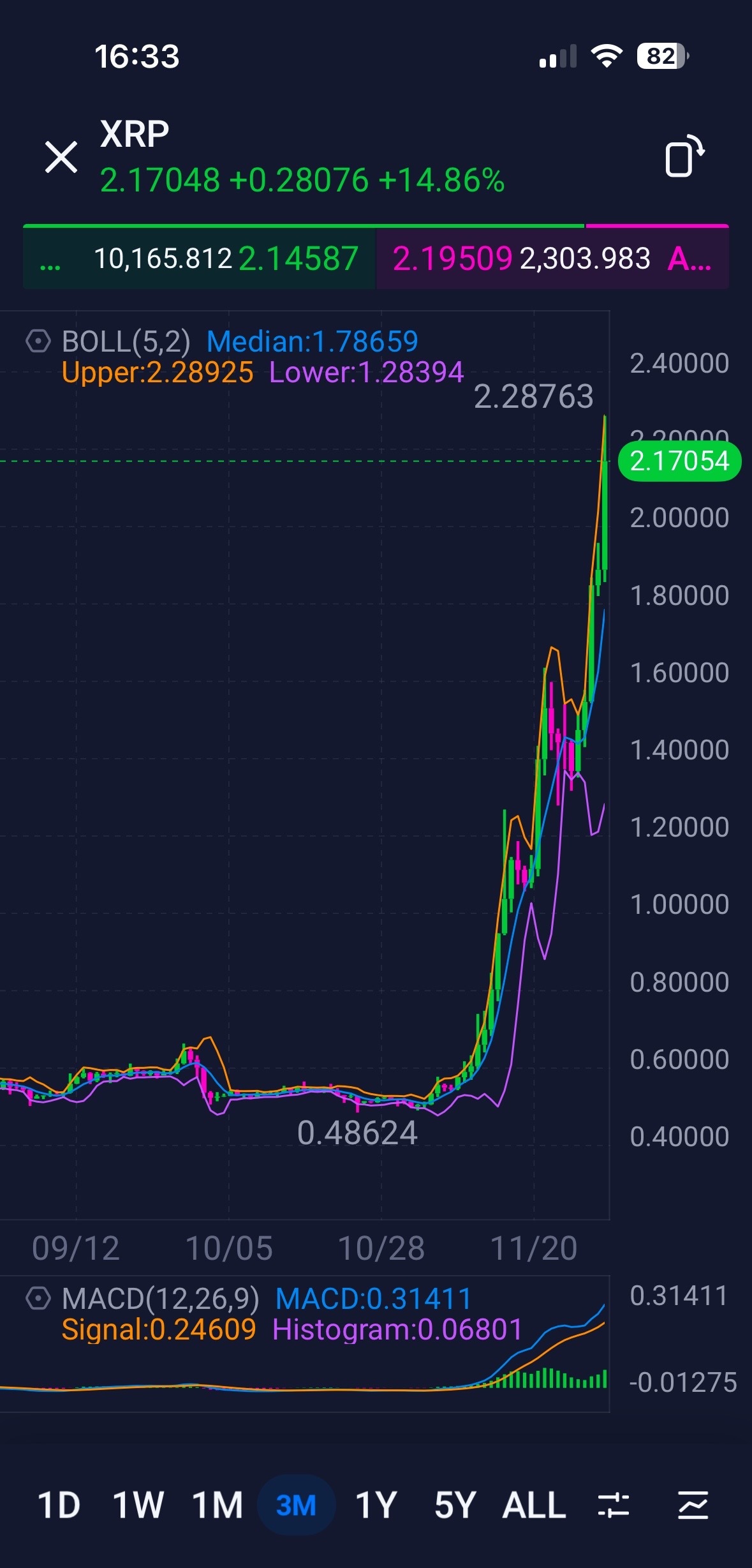
Task: Select the 1W chart range
Action: pyautogui.click(x=138, y=1505)
